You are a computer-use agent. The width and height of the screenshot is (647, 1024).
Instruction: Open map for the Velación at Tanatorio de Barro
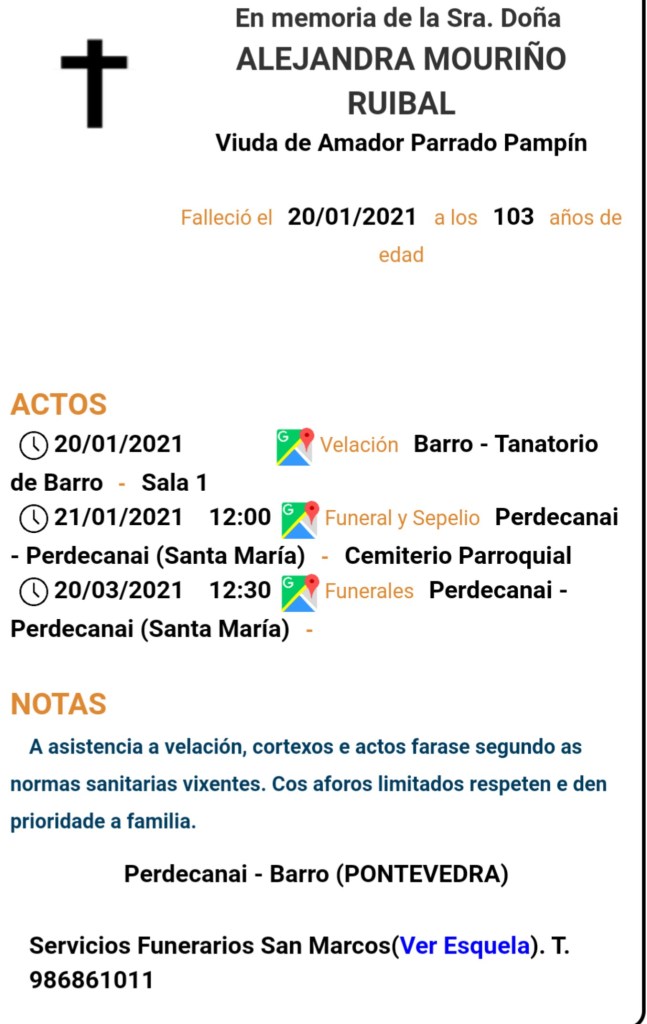pyautogui.click(x=295, y=446)
